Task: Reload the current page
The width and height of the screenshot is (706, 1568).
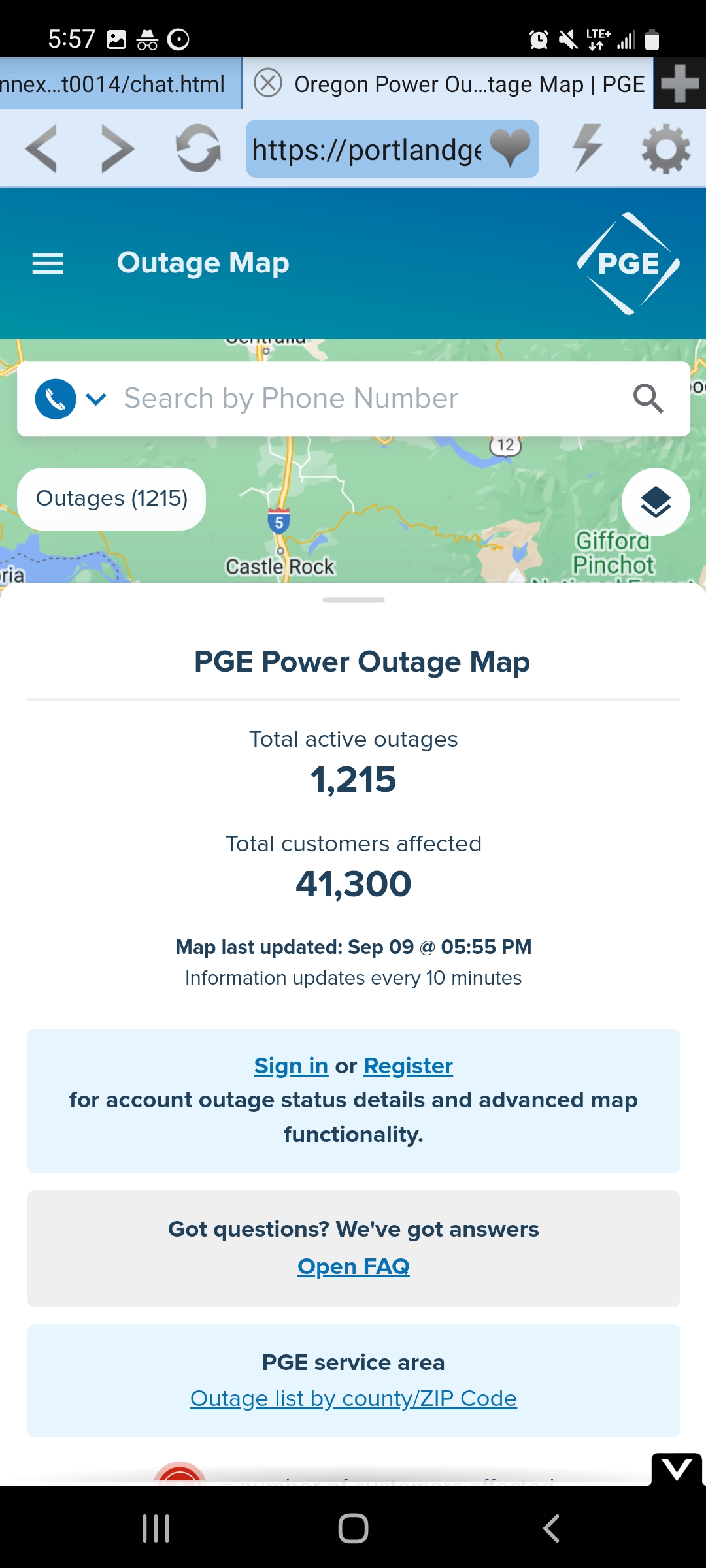Action: pyautogui.click(x=198, y=149)
